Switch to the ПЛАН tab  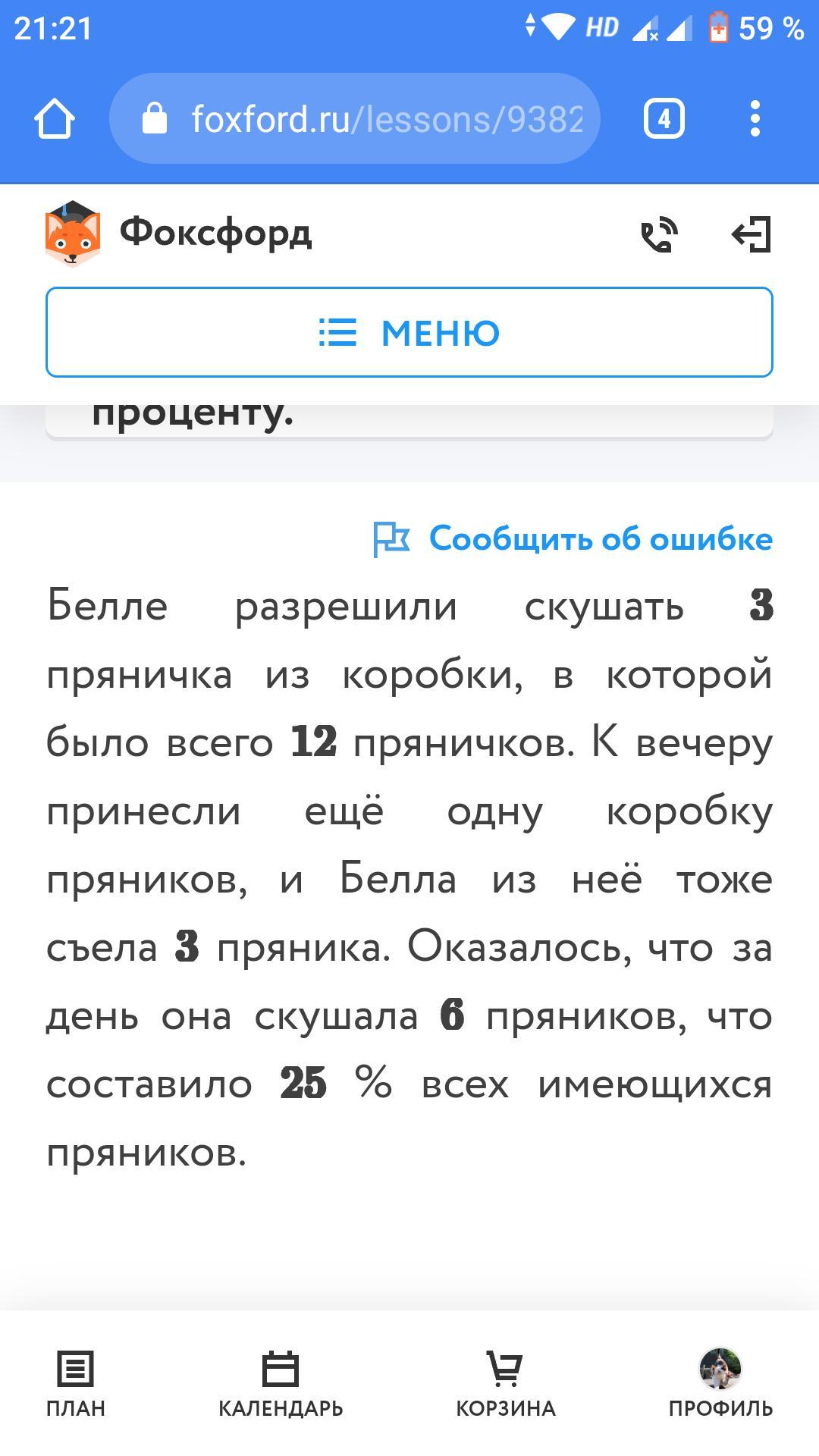(76, 1384)
